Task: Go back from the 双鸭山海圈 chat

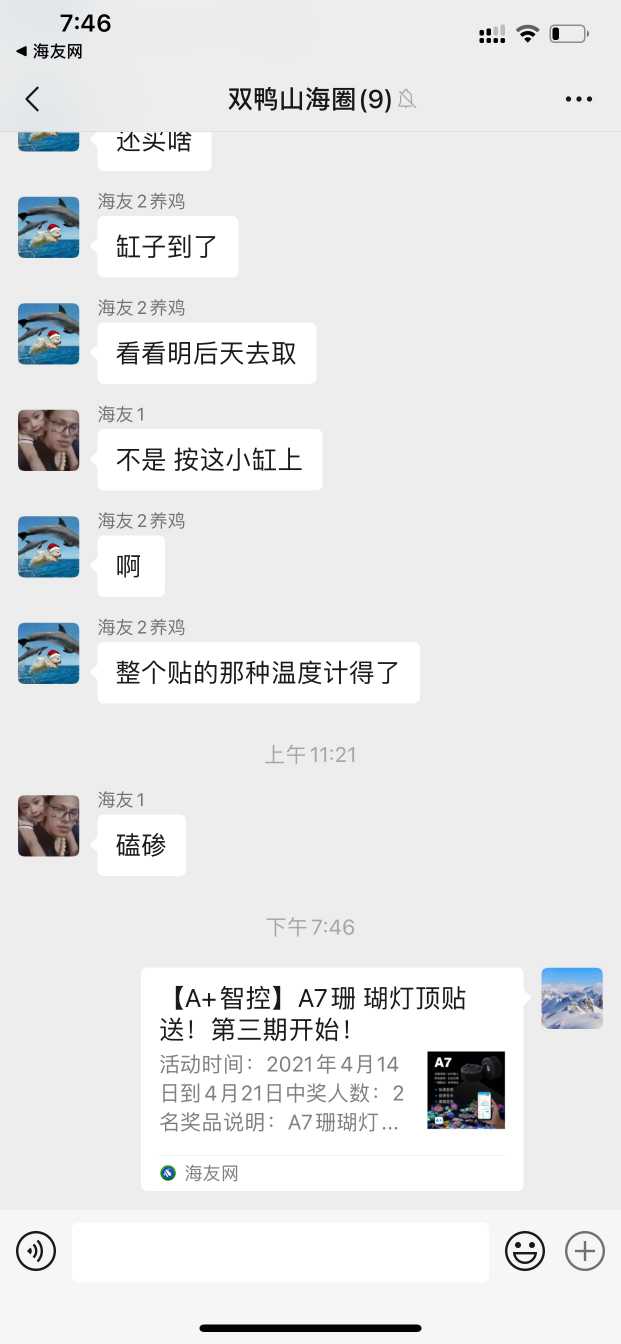Action: [33, 99]
